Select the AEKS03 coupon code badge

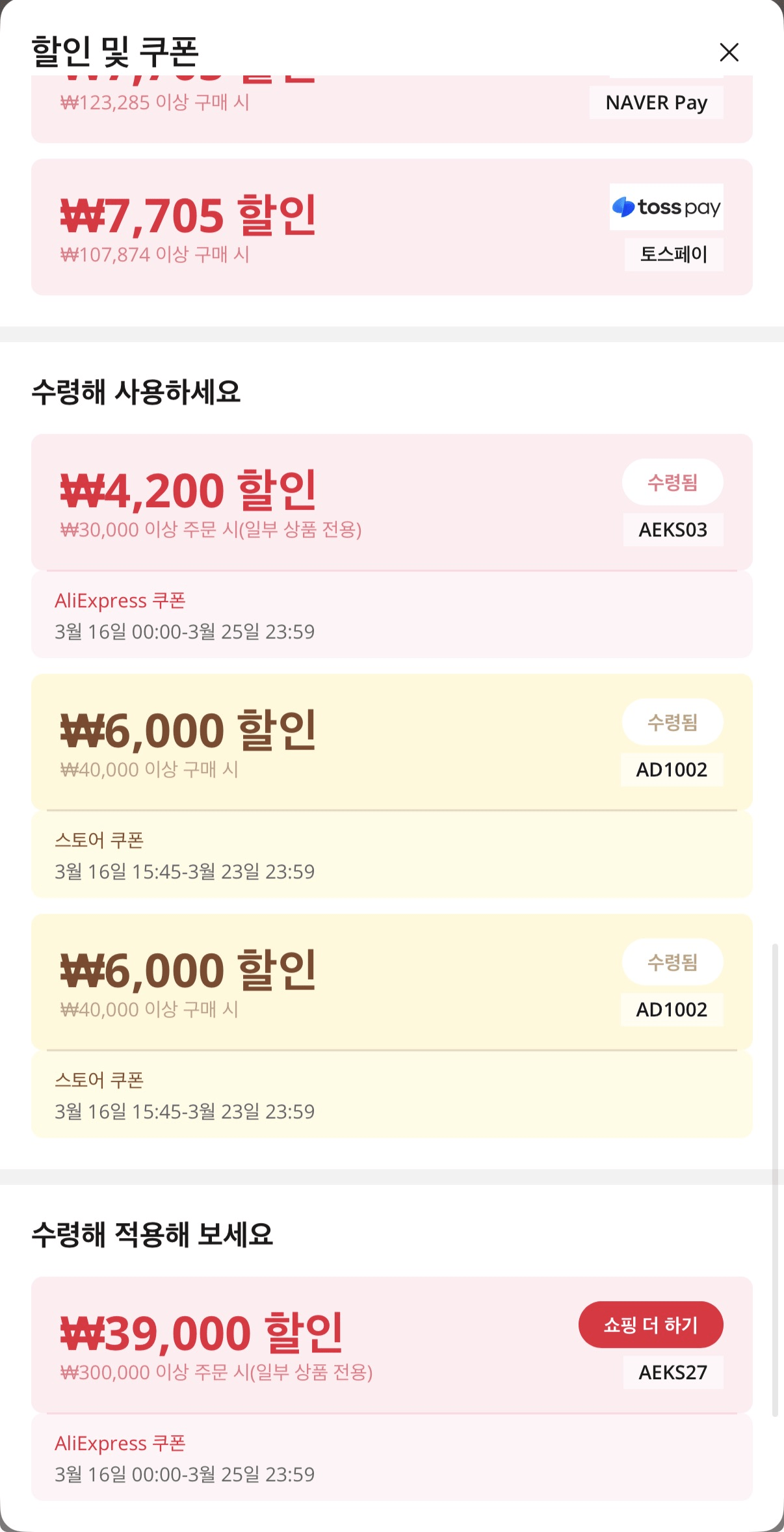click(x=673, y=531)
